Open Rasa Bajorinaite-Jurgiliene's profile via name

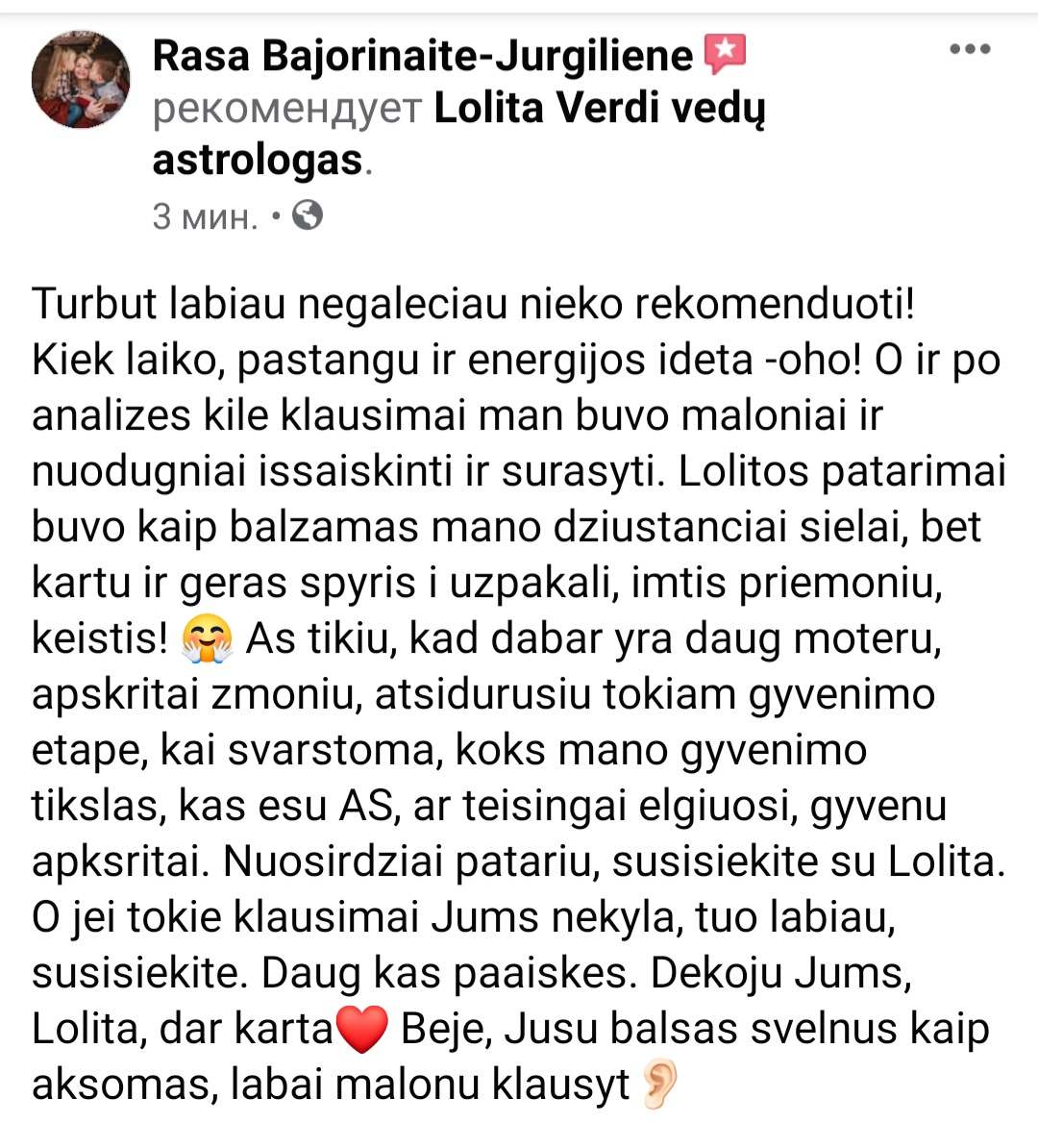click(x=422, y=57)
